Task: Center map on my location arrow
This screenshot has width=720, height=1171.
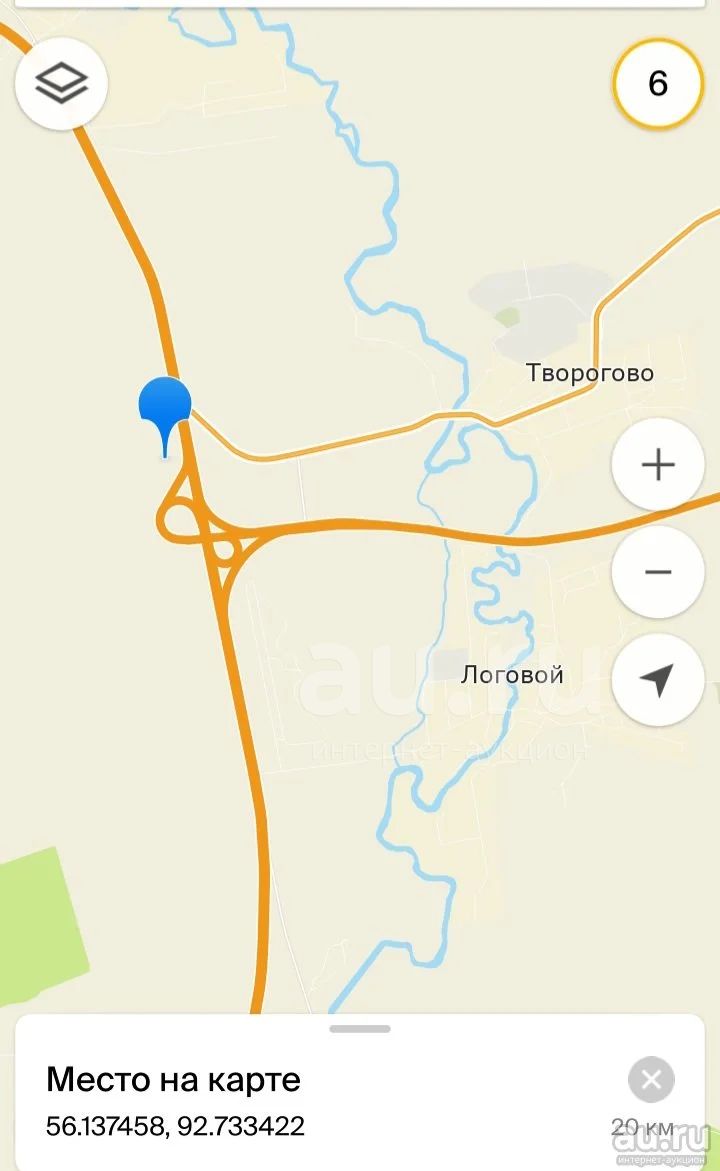Action: pyautogui.click(x=658, y=680)
